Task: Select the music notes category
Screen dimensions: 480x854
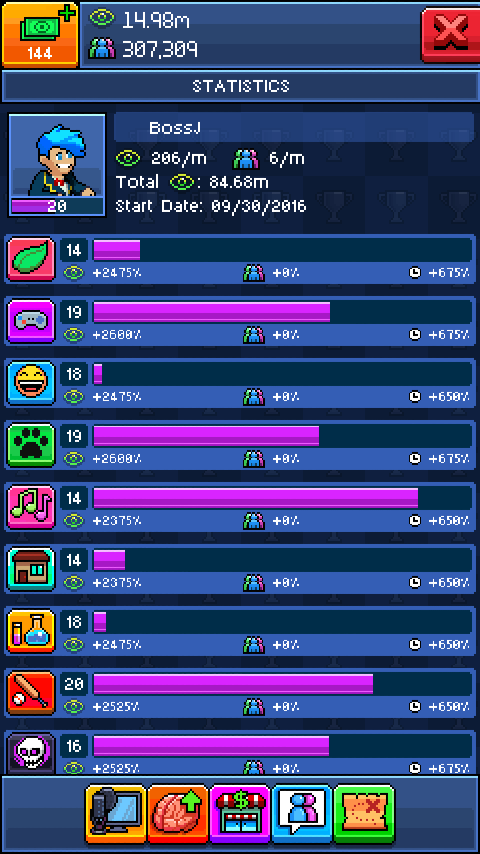Action: click(31, 507)
